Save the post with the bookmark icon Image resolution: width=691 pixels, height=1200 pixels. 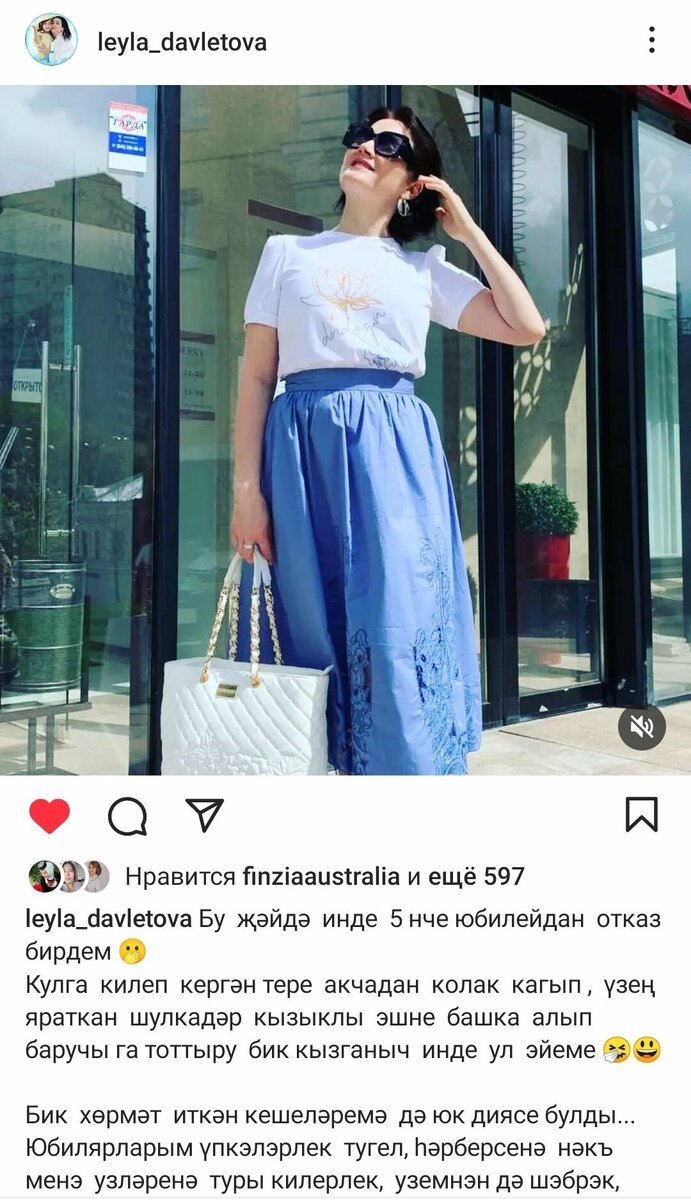pos(642,815)
